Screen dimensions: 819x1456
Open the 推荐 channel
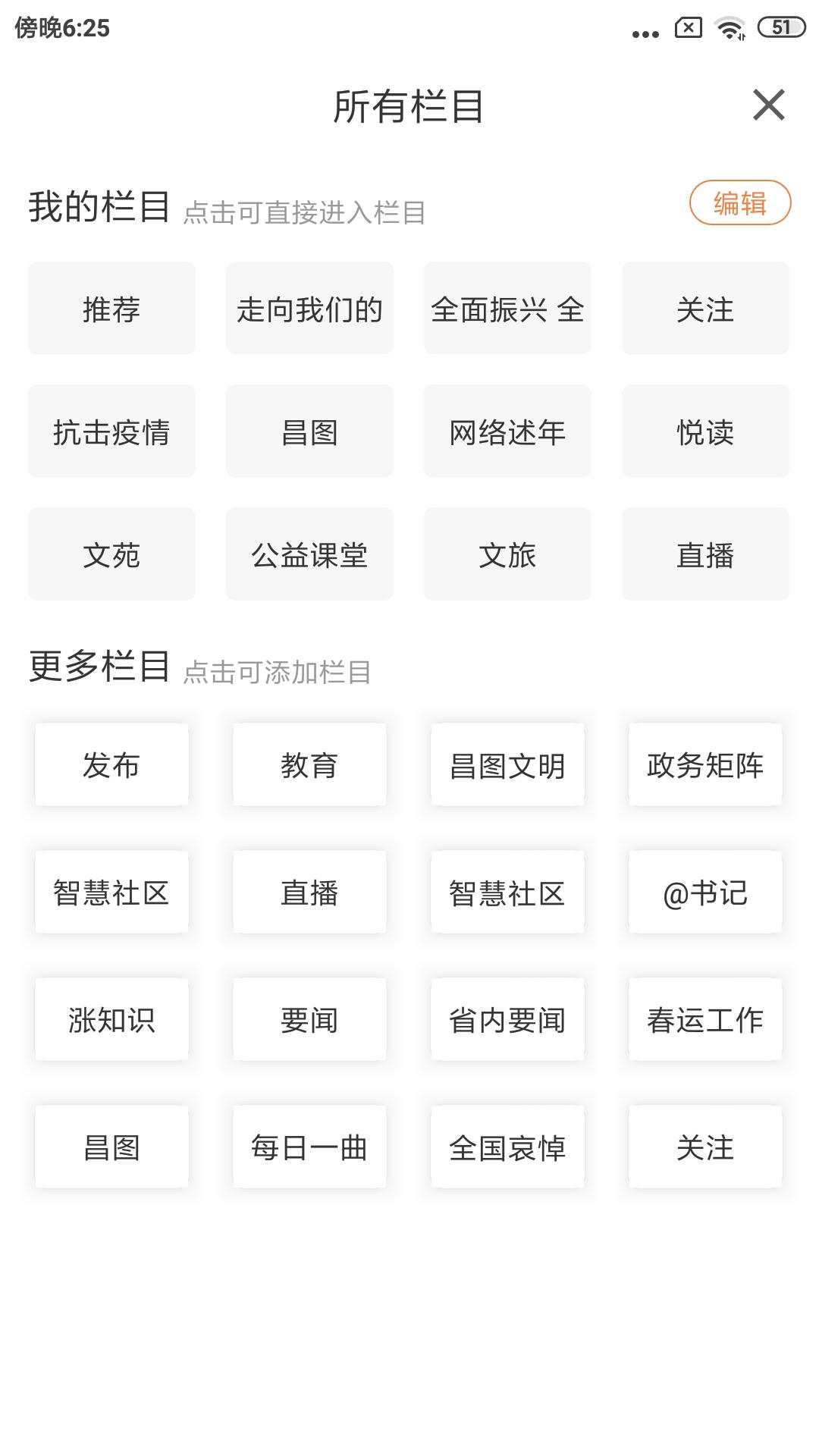[x=111, y=308]
